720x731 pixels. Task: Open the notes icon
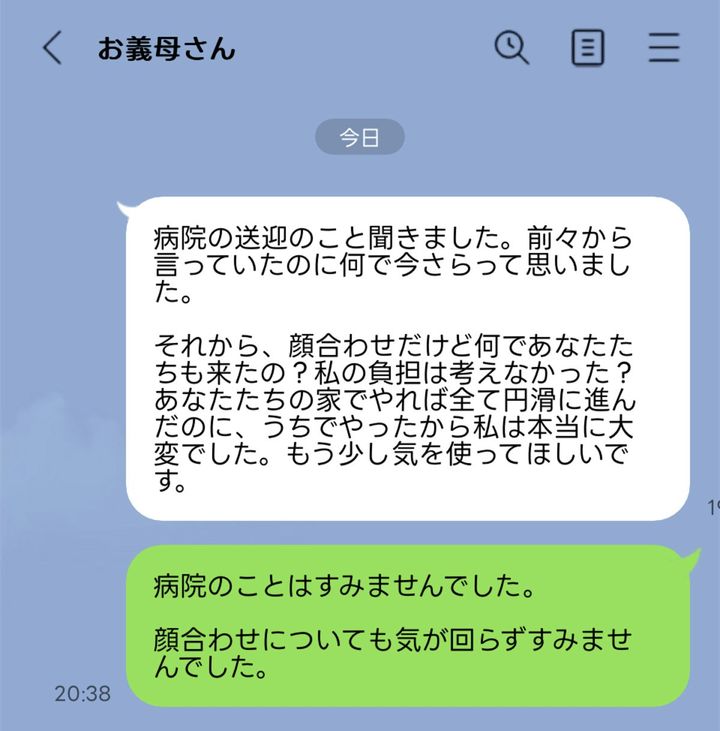587,47
